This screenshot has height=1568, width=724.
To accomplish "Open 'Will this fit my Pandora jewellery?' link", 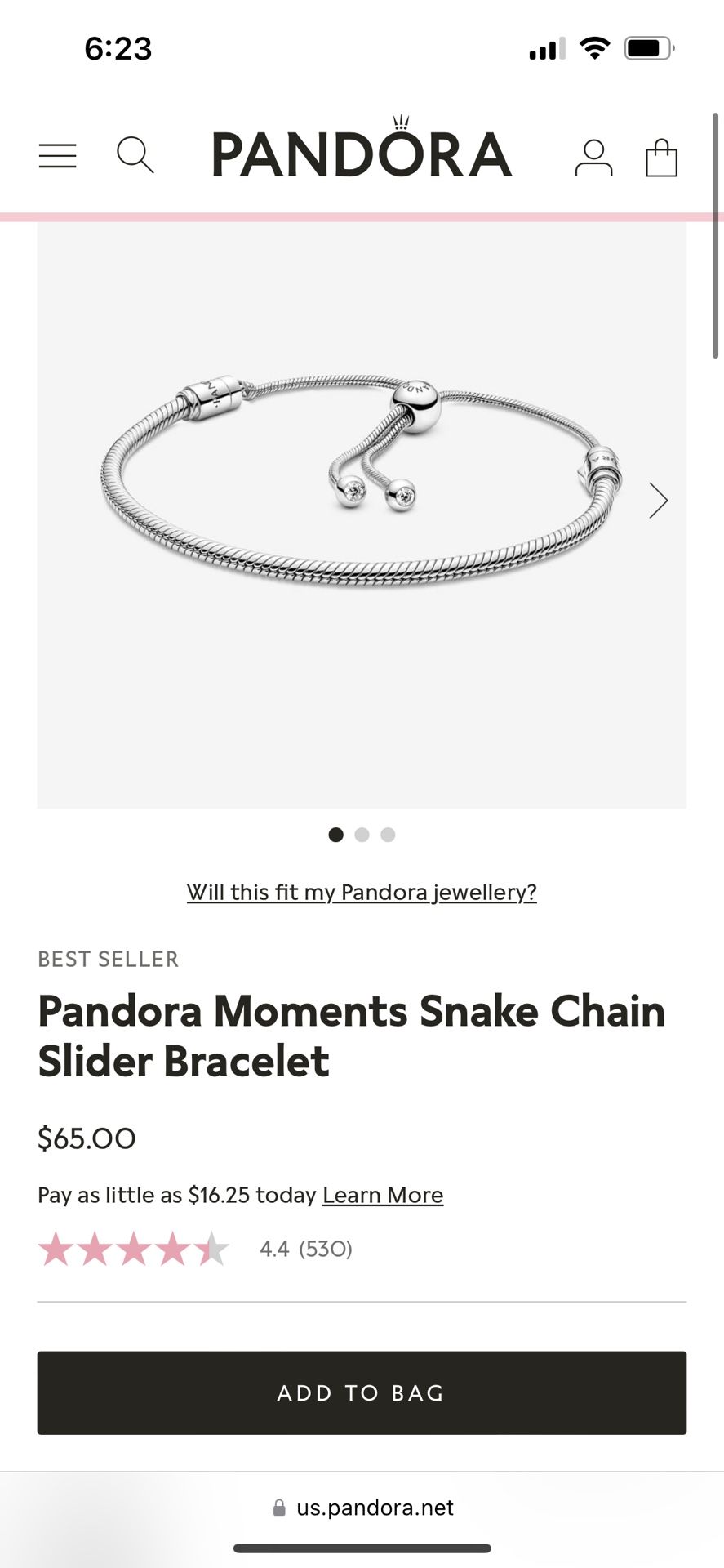I will pos(362,892).
